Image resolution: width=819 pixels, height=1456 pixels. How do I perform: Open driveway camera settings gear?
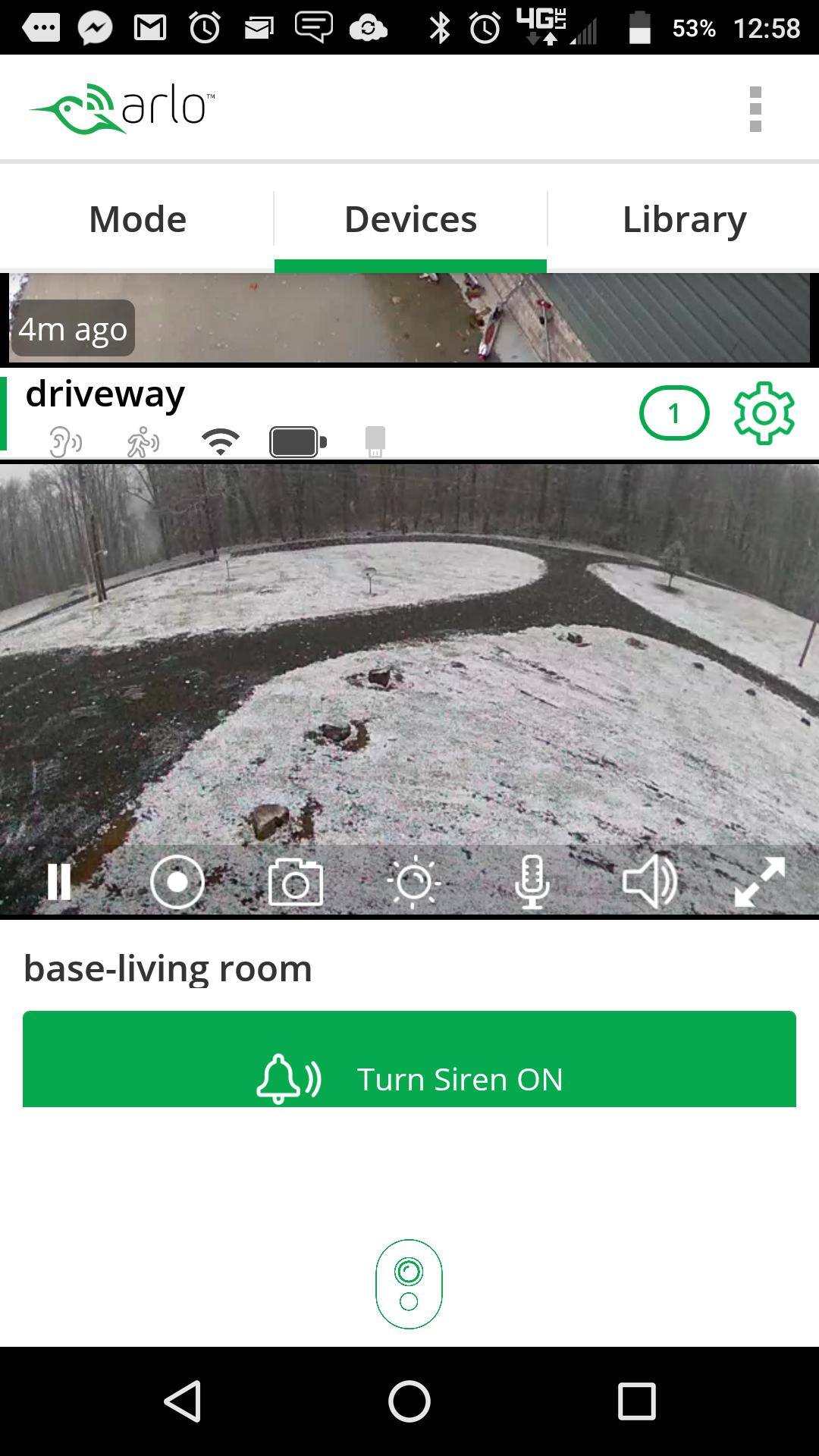click(764, 413)
